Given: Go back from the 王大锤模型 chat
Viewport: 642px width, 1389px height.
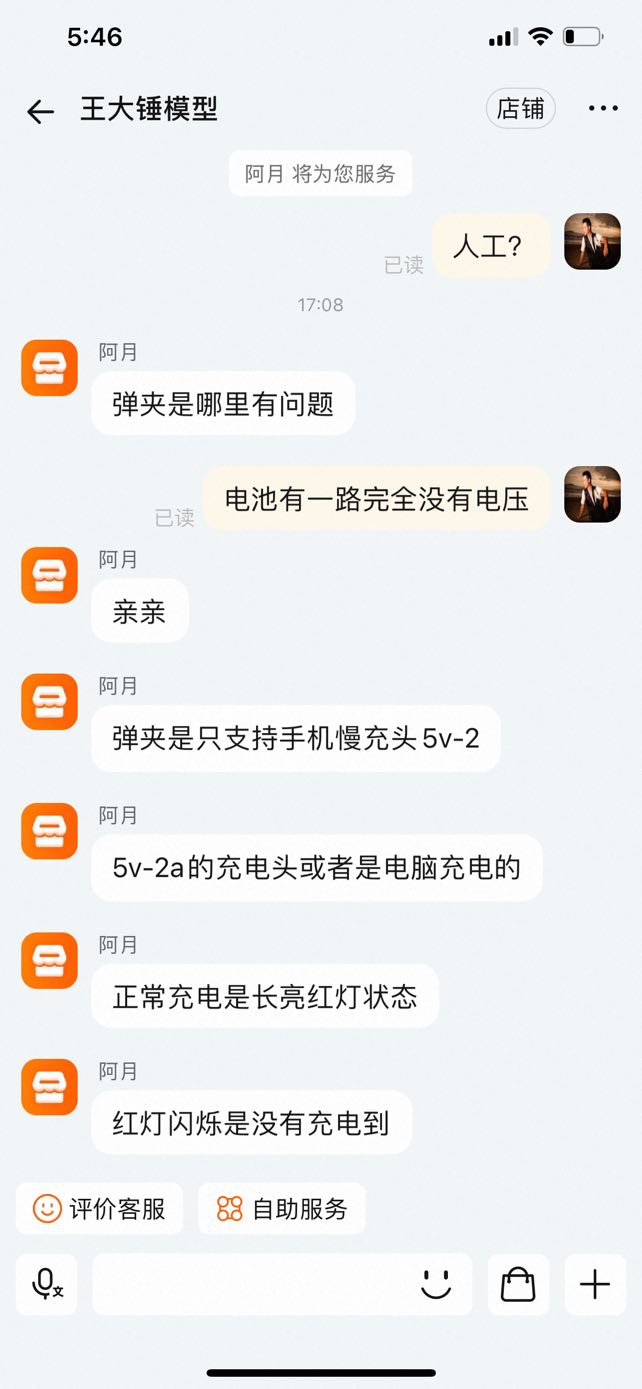Looking at the screenshot, I should point(40,111).
